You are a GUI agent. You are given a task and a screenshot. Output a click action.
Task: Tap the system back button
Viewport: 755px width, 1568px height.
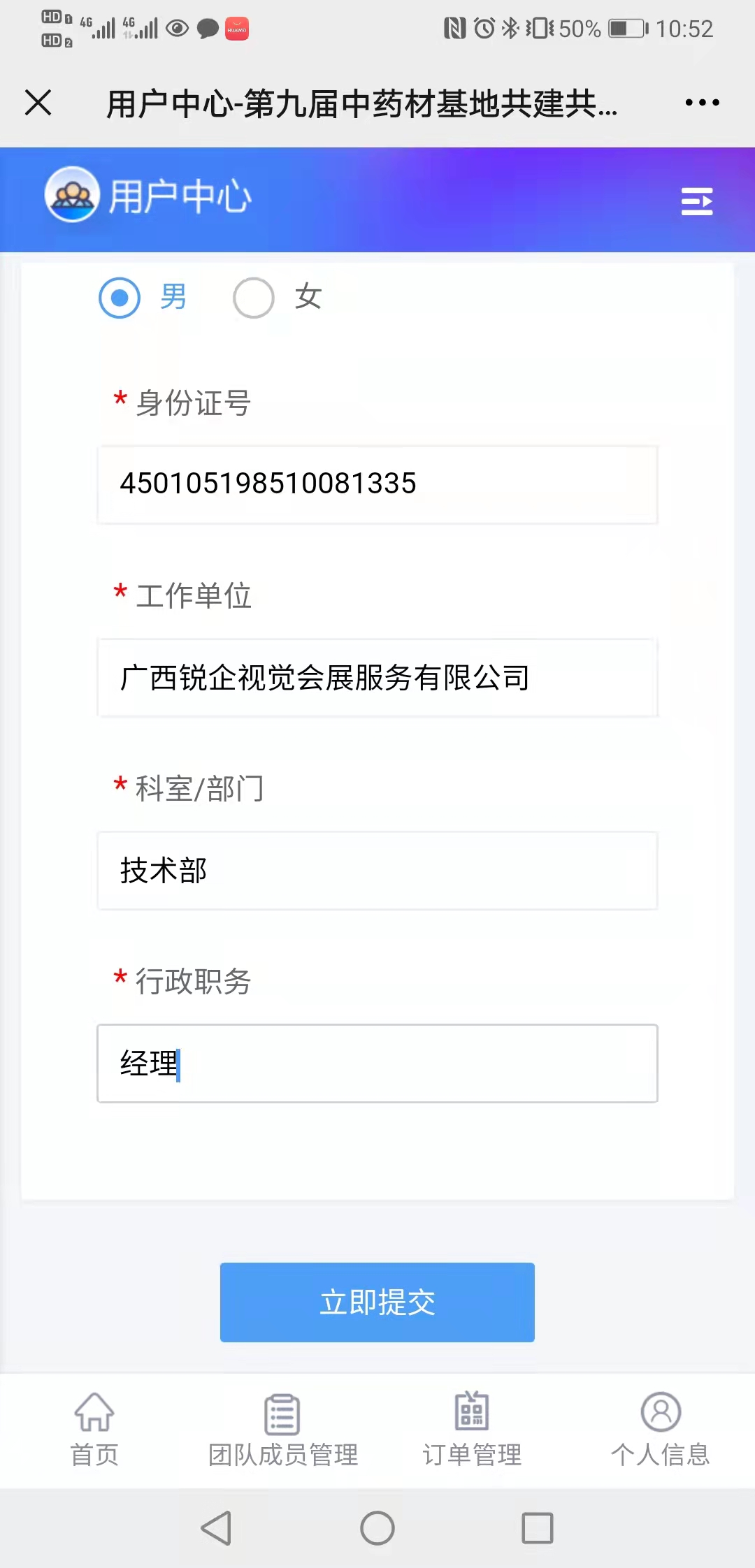[217, 1528]
